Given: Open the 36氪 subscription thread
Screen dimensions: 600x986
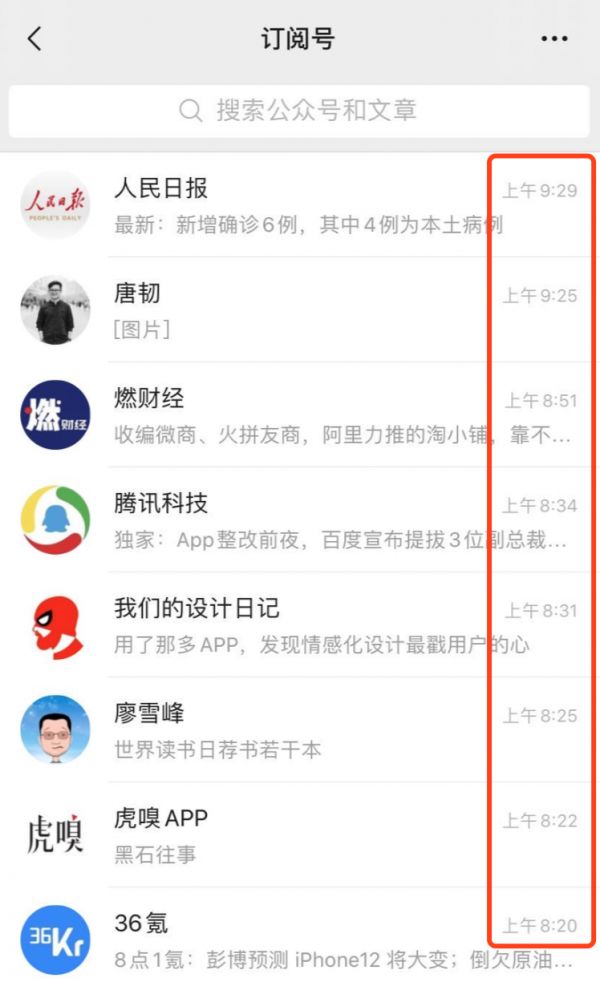Looking at the screenshot, I should click(300, 938).
